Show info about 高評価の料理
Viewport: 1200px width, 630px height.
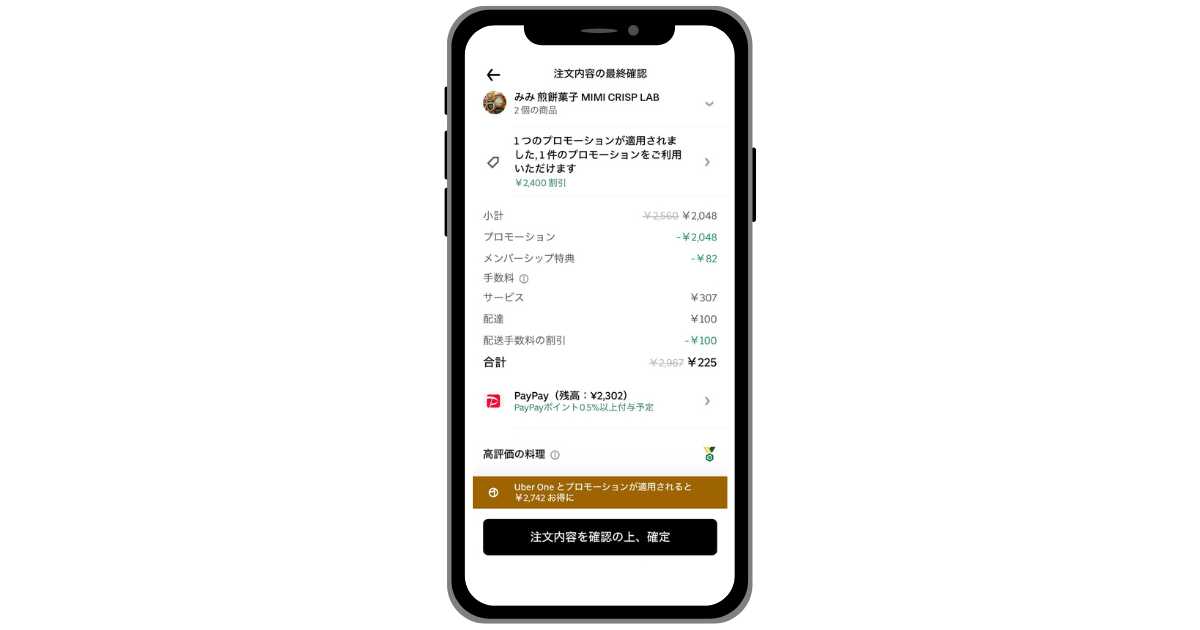555,455
